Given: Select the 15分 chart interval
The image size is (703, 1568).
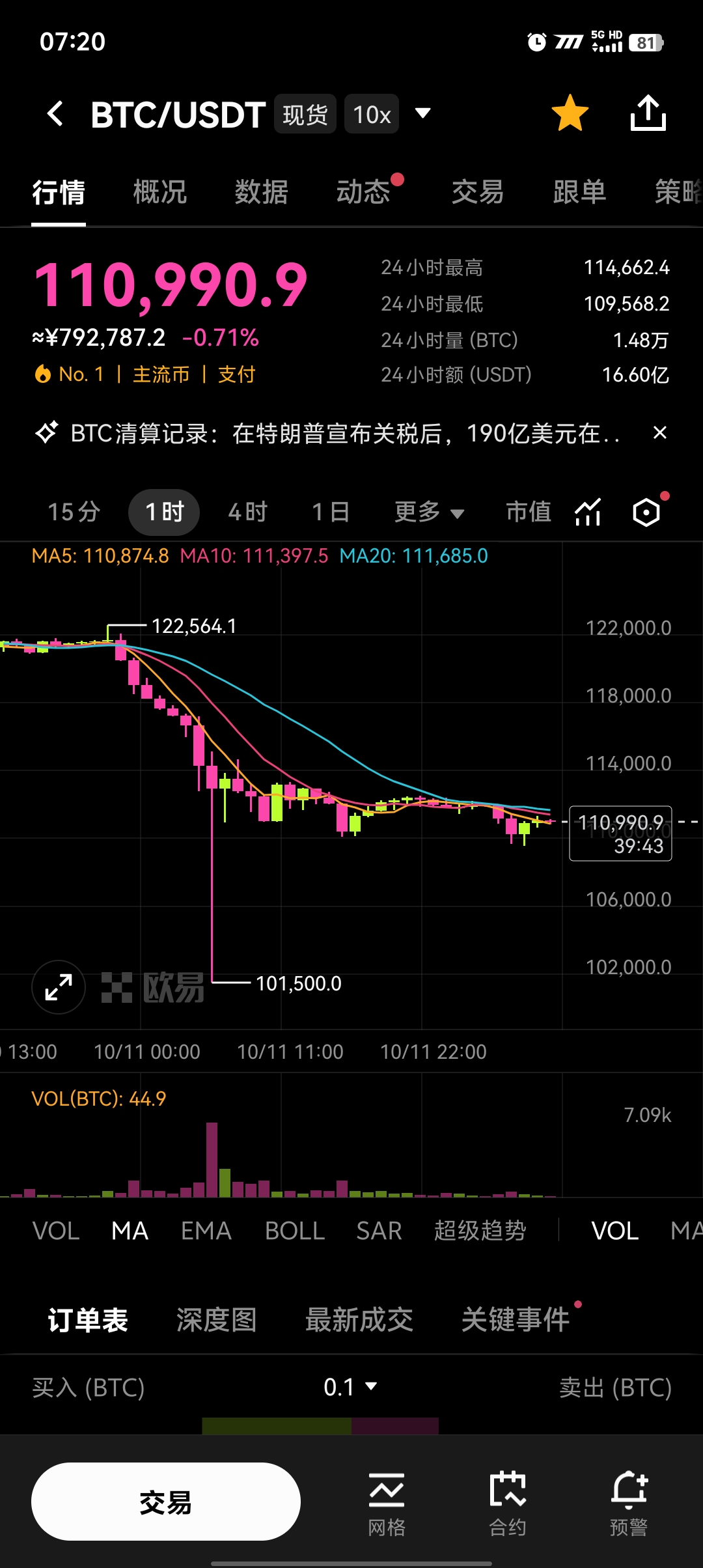Looking at the screenshot, I should coord(74,512).
